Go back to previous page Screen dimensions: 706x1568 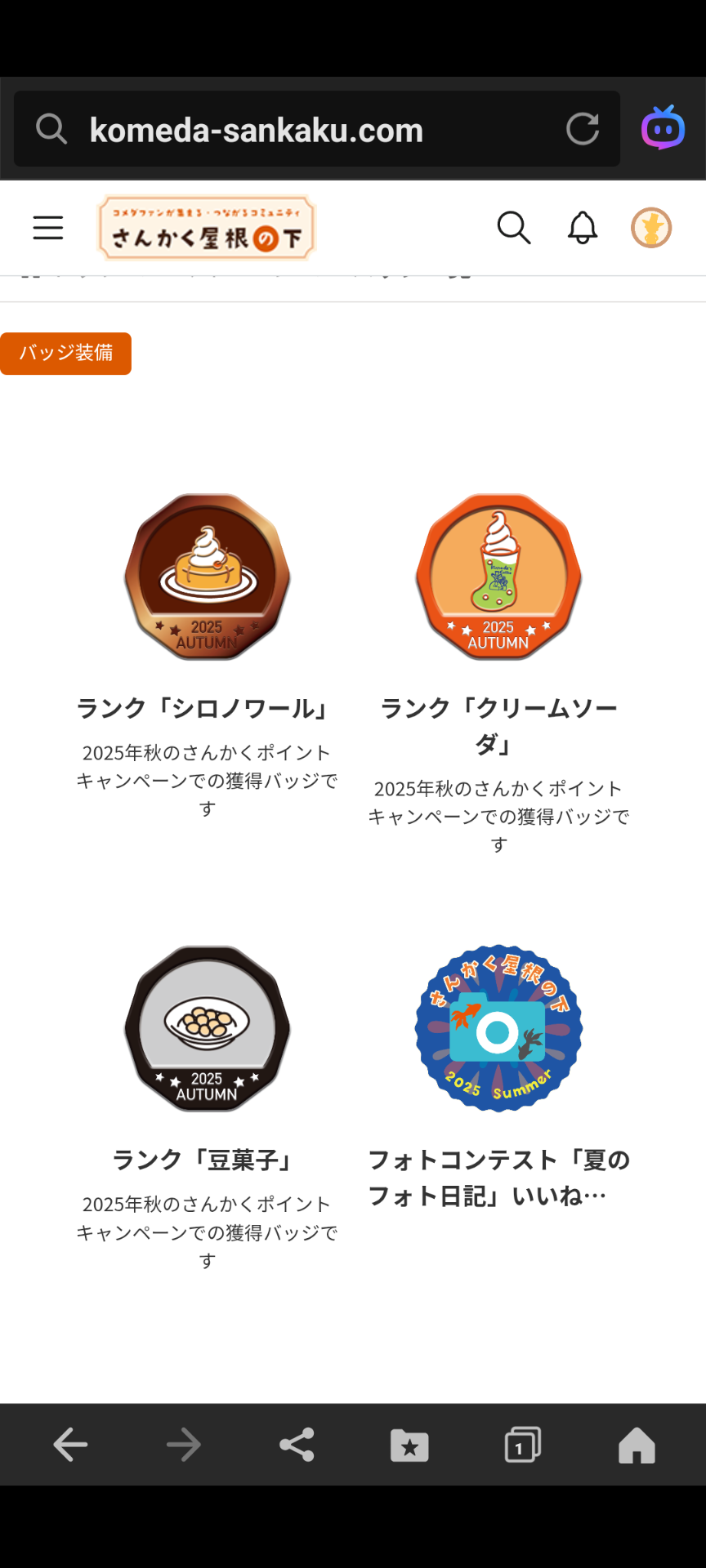[70, 1445]
